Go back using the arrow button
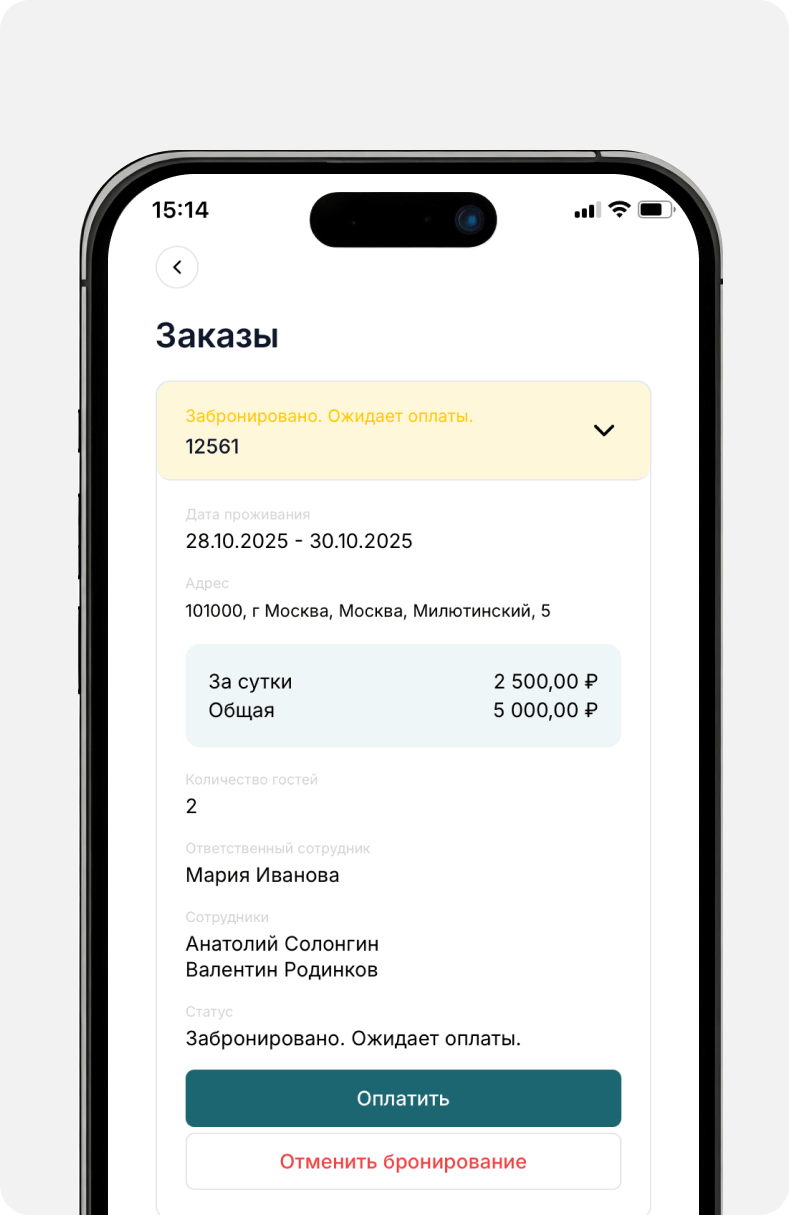 [177, 267]
